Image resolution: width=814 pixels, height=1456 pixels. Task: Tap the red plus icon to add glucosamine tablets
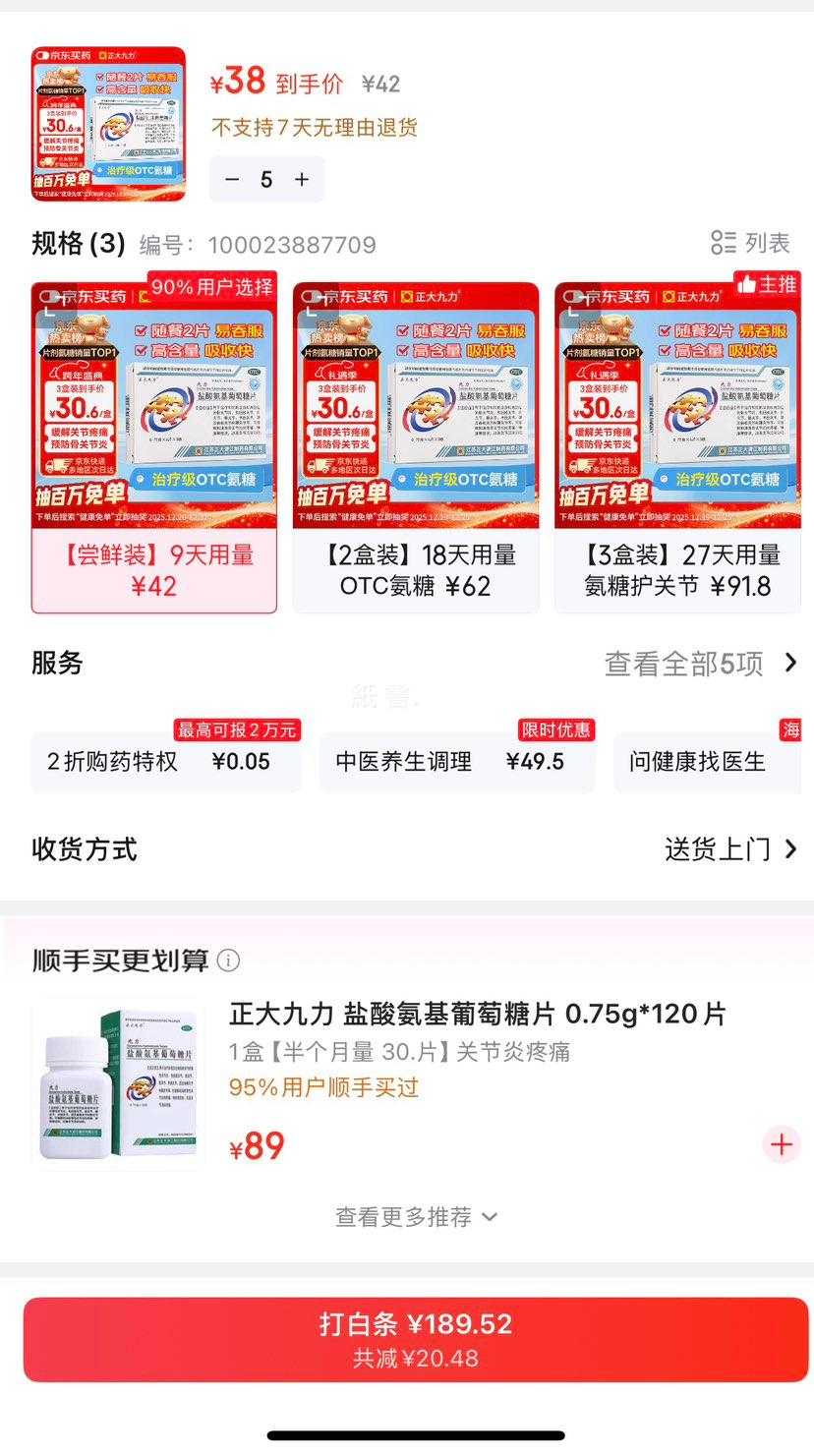[782, 1144]
